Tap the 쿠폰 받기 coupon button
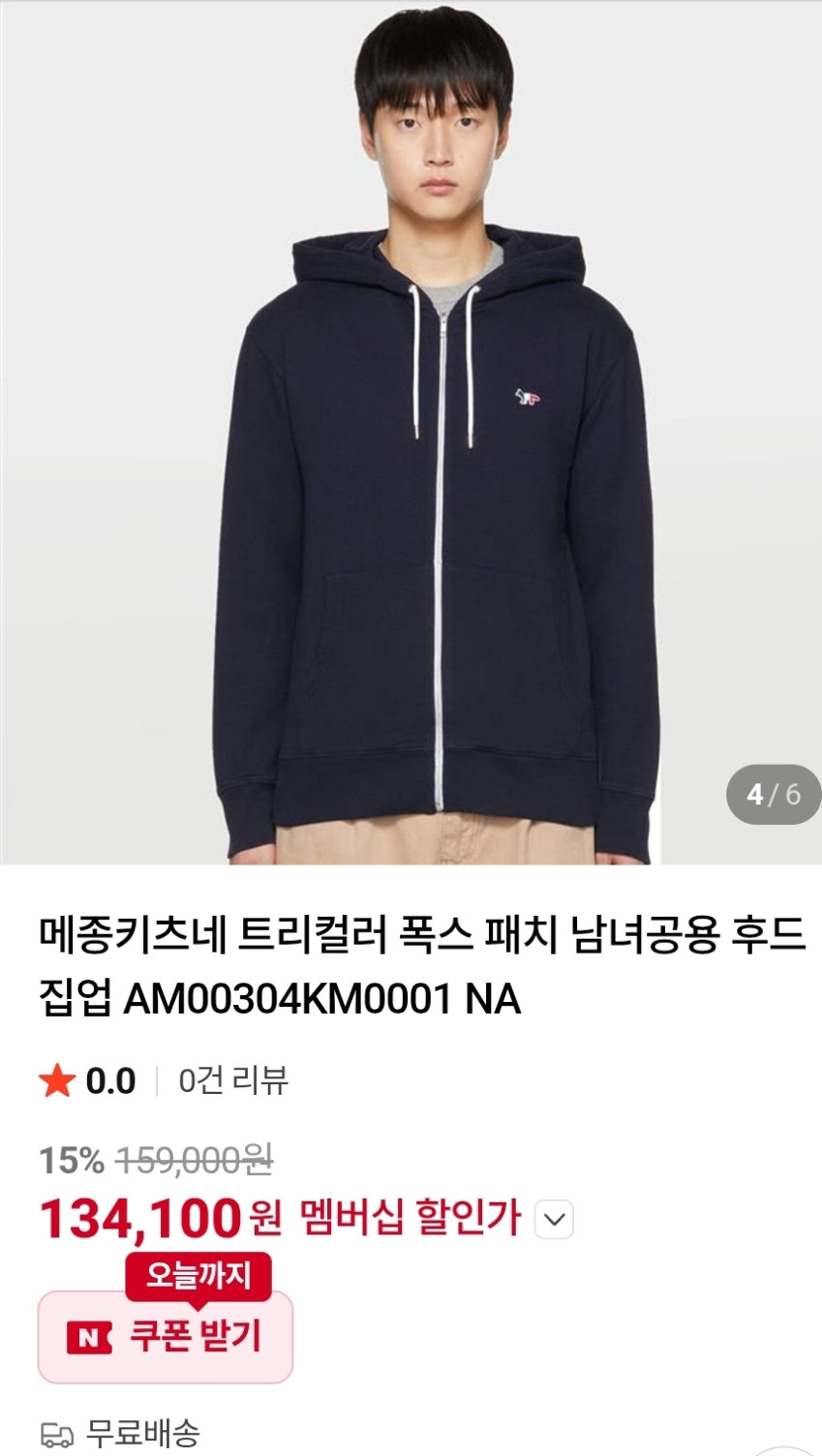Screen dimensions: 822x1456 pos(166,1337)
